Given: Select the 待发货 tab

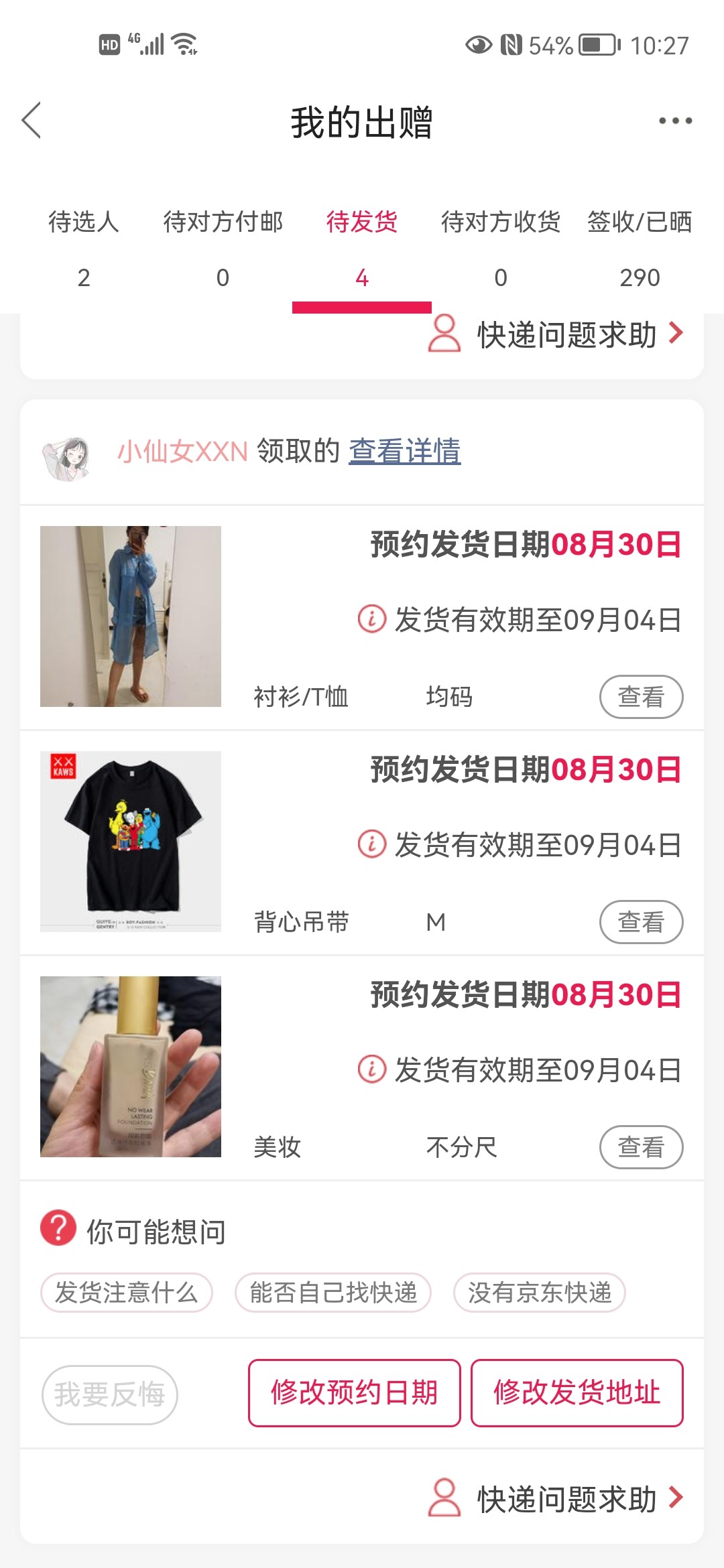Looking at the screenshot, I should point(362,248).
